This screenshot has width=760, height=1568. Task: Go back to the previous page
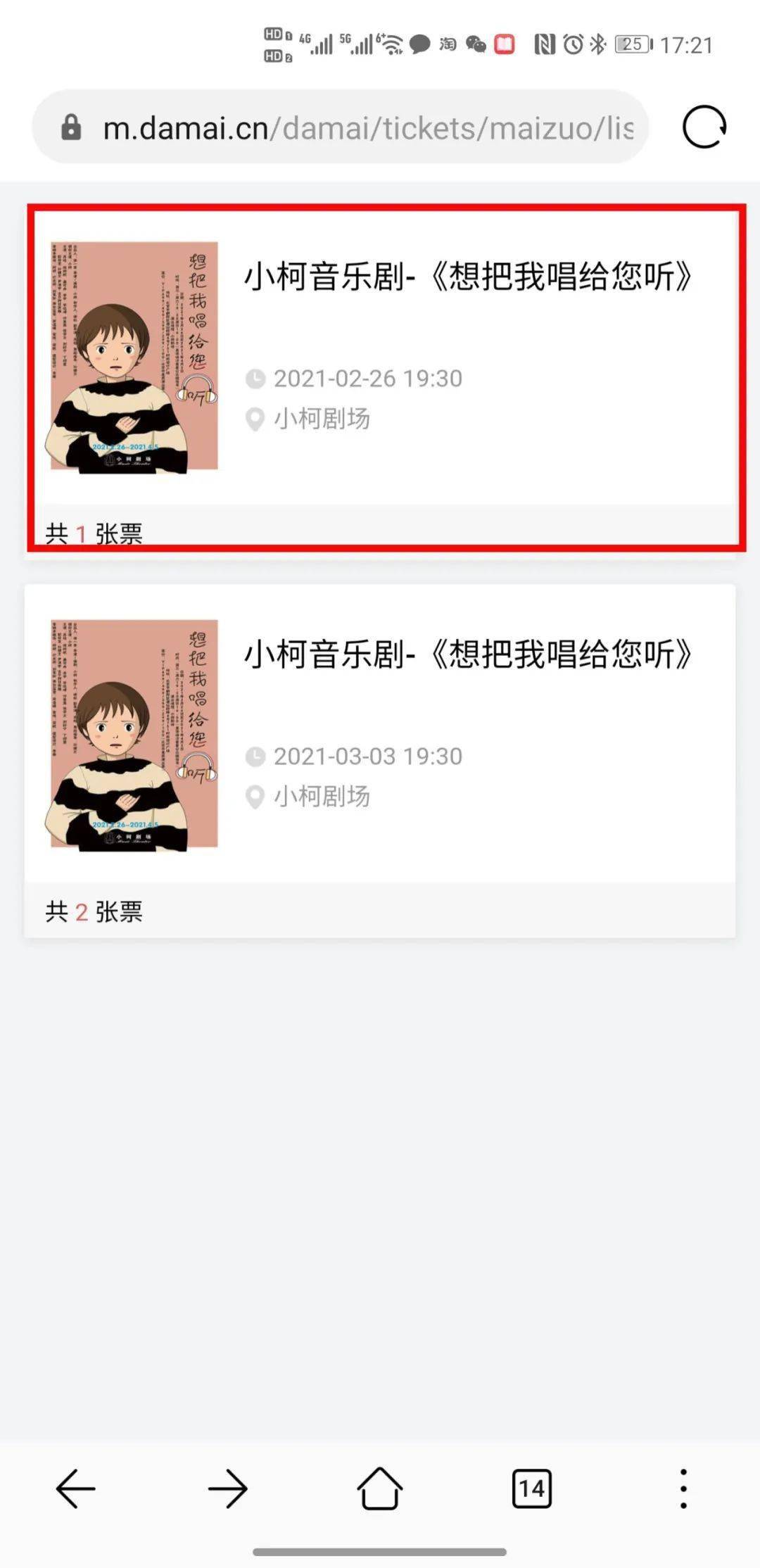[x=76, y=1488]
